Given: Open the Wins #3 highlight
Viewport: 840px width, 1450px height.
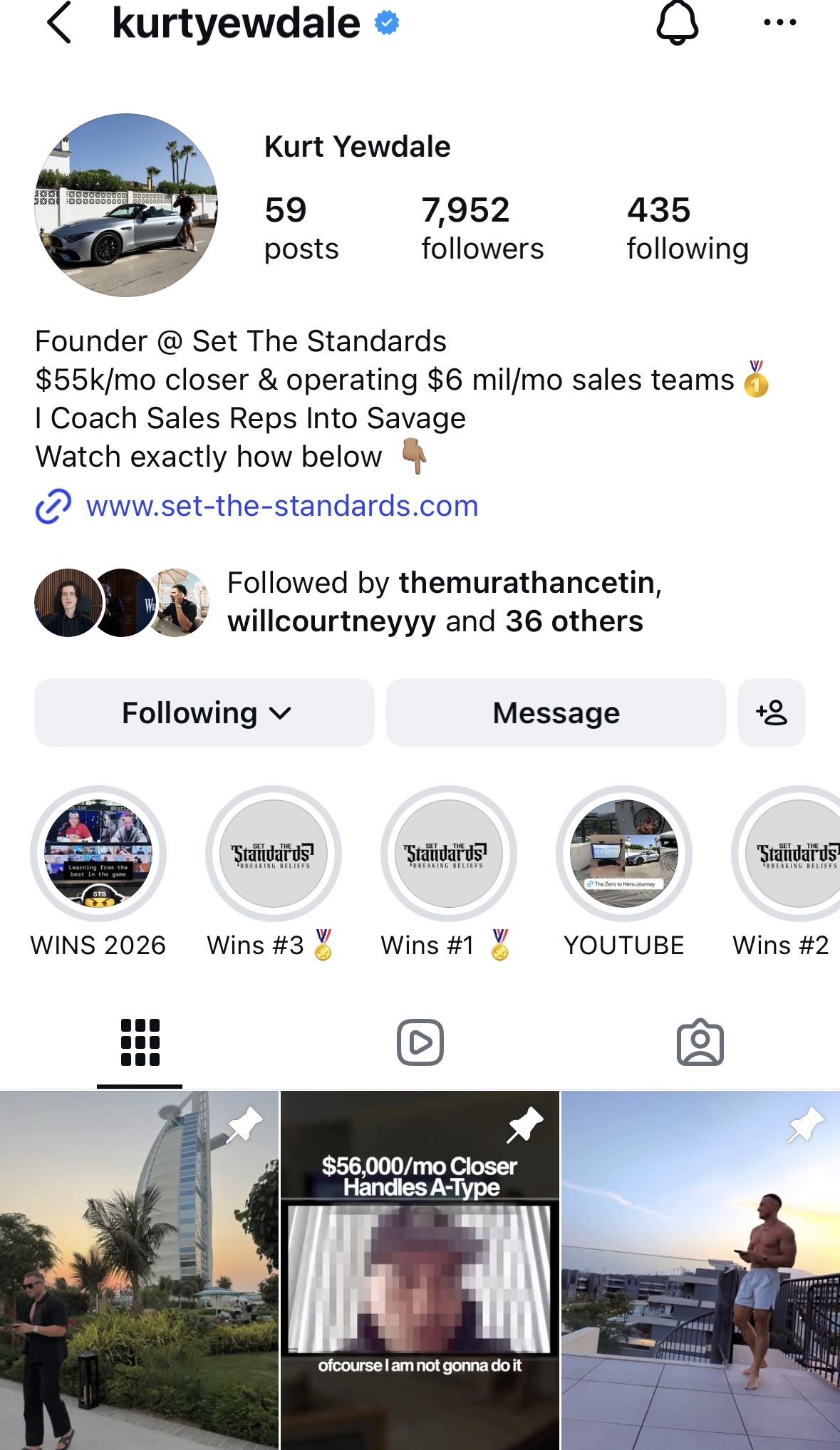Looking at the screenshot, I should (x=273, y=854).
